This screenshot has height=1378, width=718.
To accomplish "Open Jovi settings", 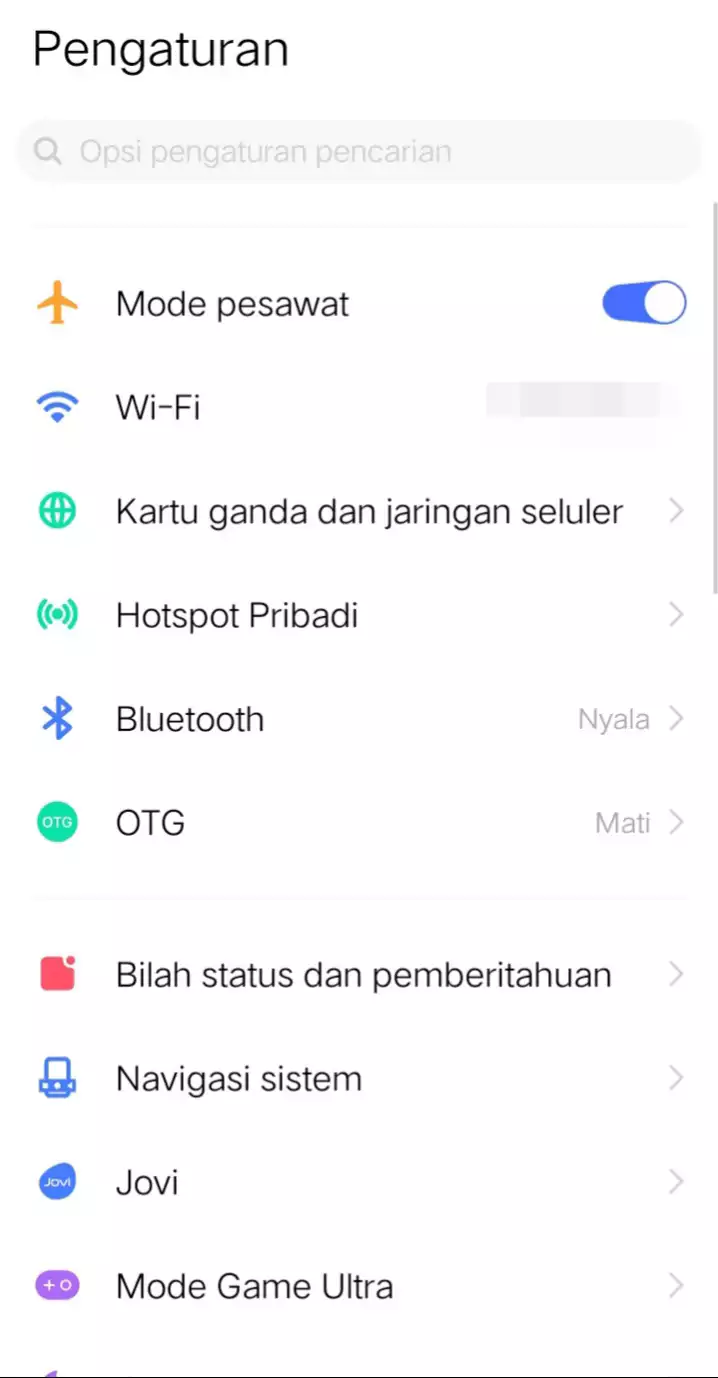I will pyautogui.click(x=359, y=1183).
